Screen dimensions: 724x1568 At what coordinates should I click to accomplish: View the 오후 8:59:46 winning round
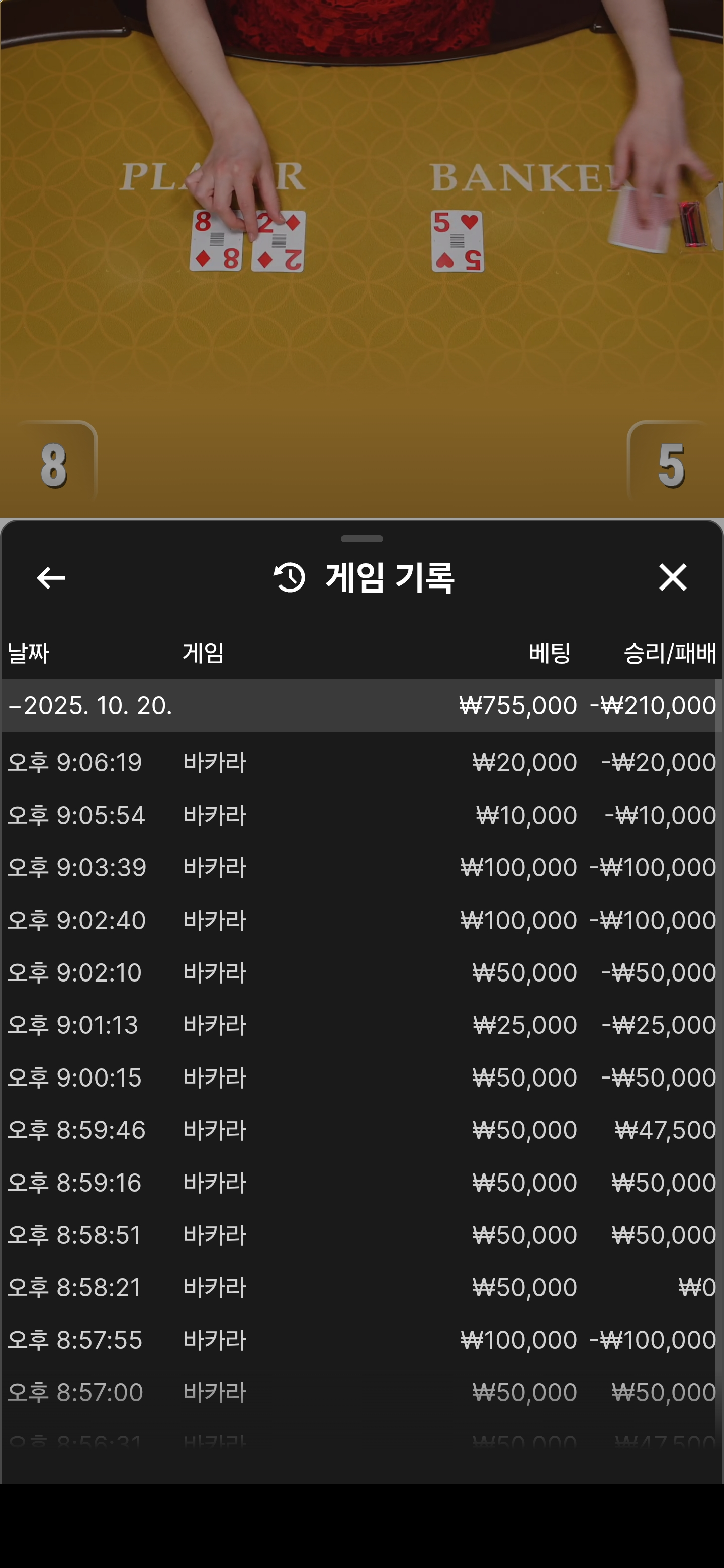[361, 1130]
